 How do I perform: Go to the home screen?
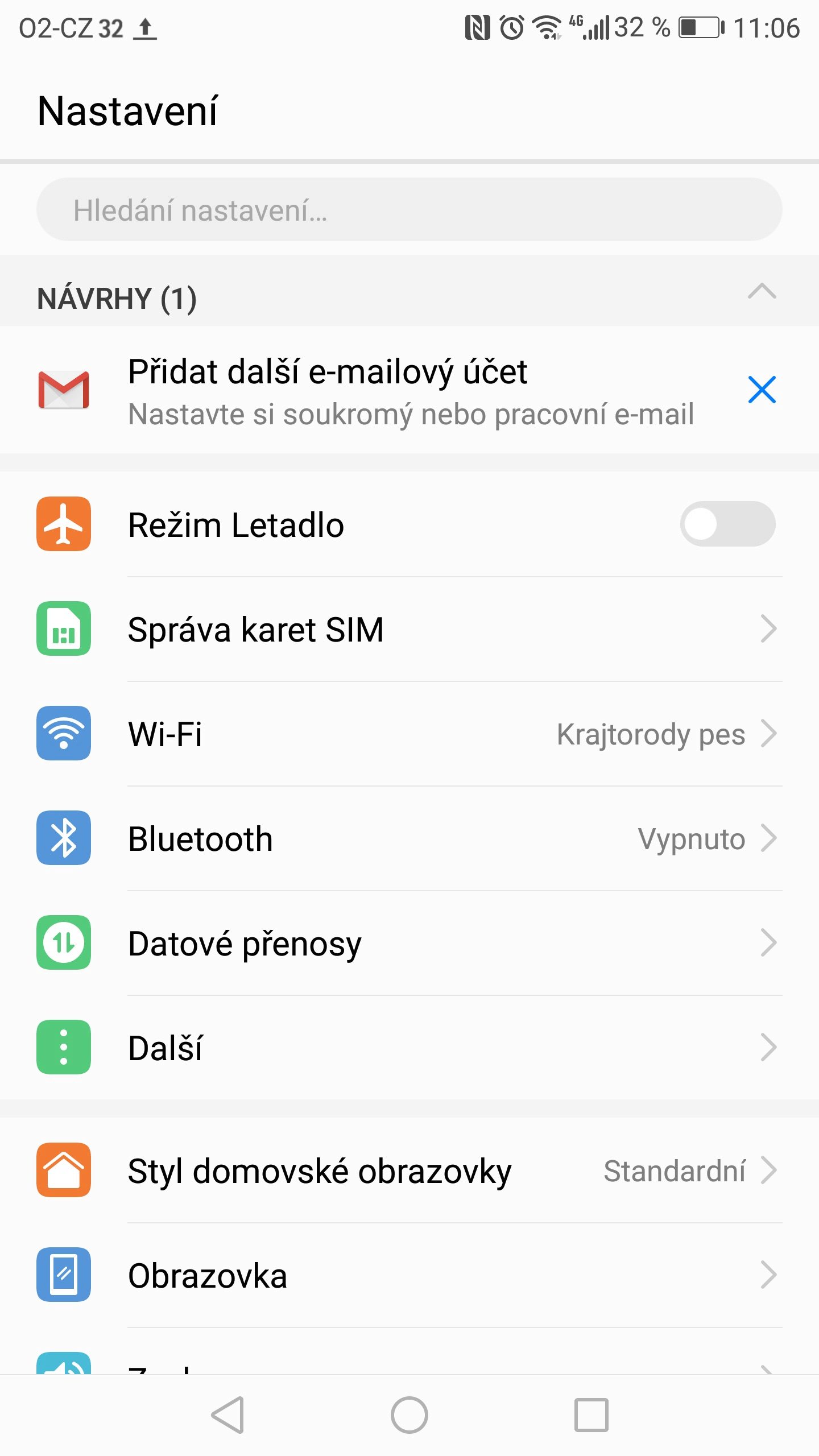[x=409, y=1415]
